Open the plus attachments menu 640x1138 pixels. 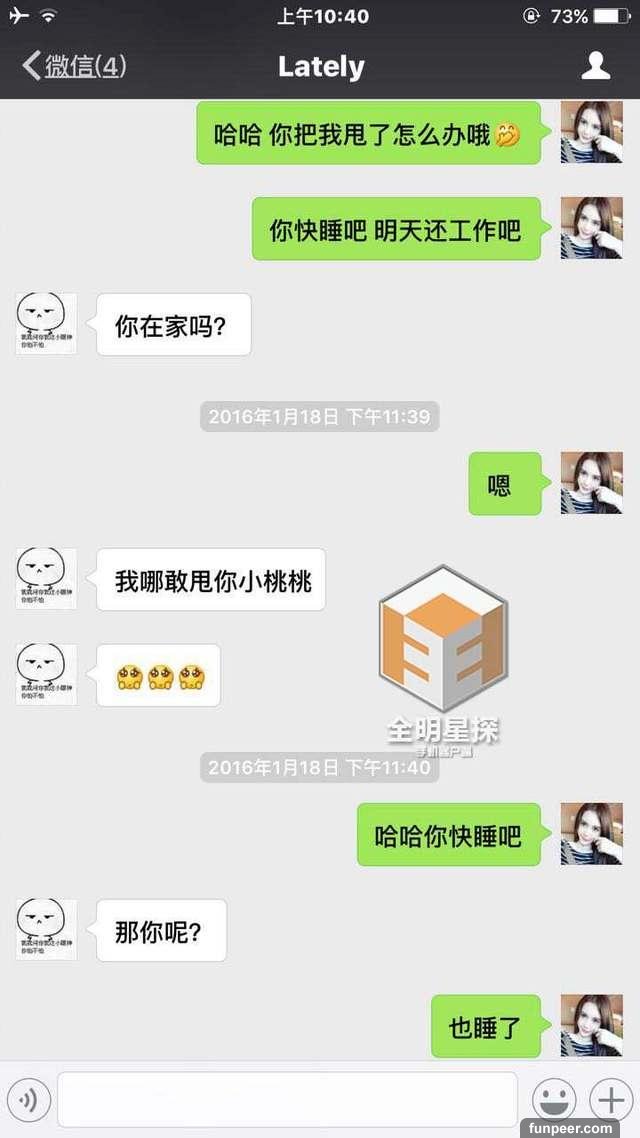(610, 1100)
